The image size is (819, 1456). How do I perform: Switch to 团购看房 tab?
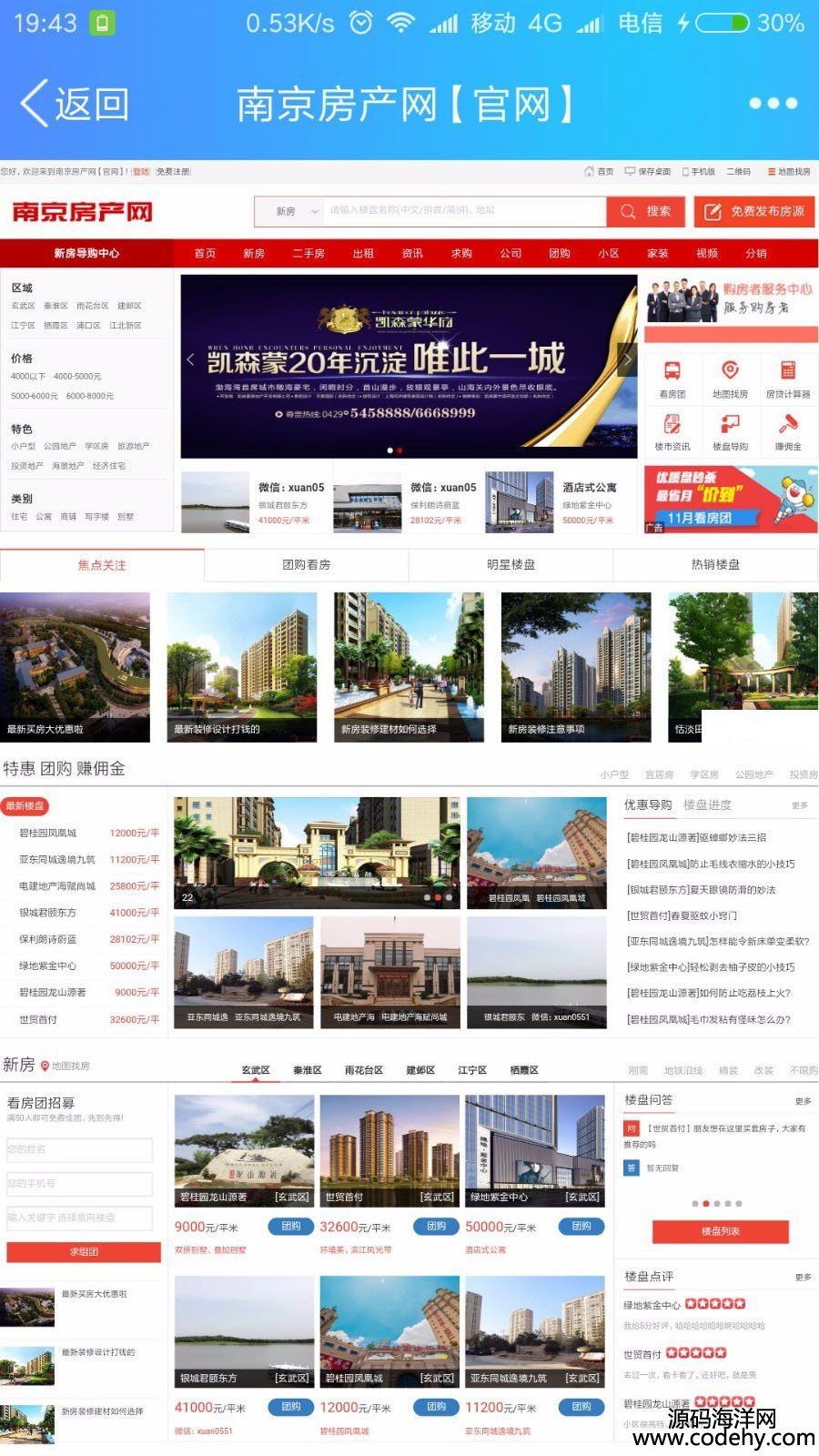[x=306, y=565]
